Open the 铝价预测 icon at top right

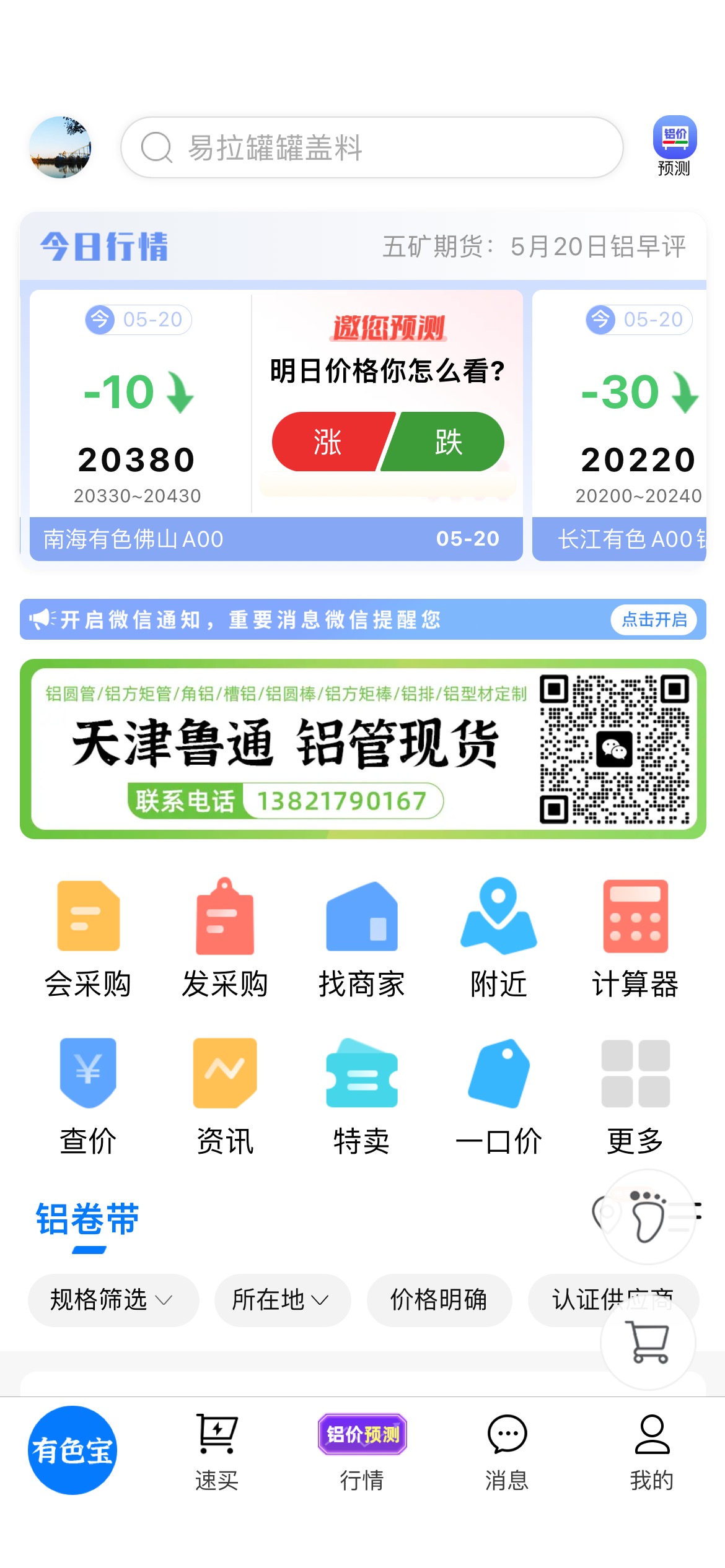(x=674, y=146)
